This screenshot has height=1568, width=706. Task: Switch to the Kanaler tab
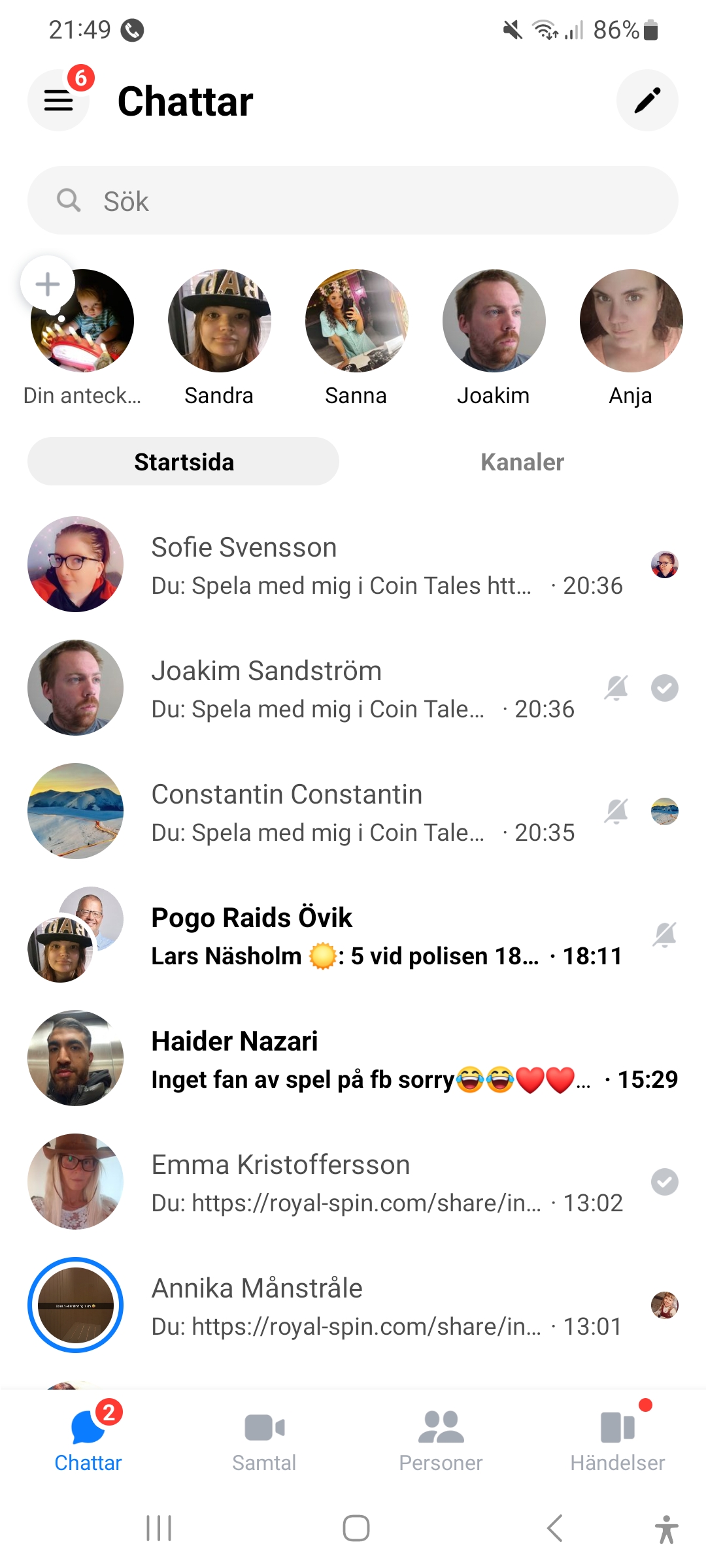pos(522,462)
